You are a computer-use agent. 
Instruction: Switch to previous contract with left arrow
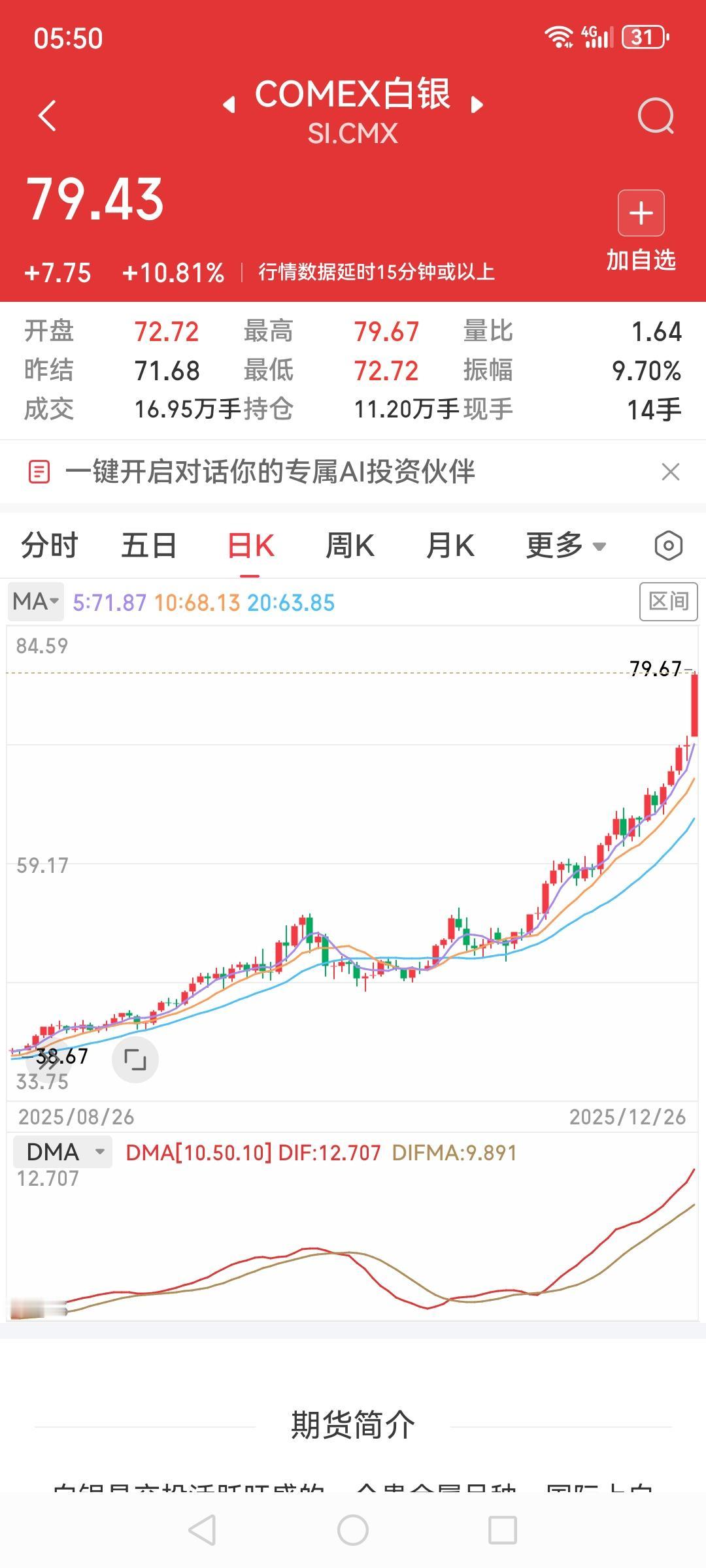(229, 105)
